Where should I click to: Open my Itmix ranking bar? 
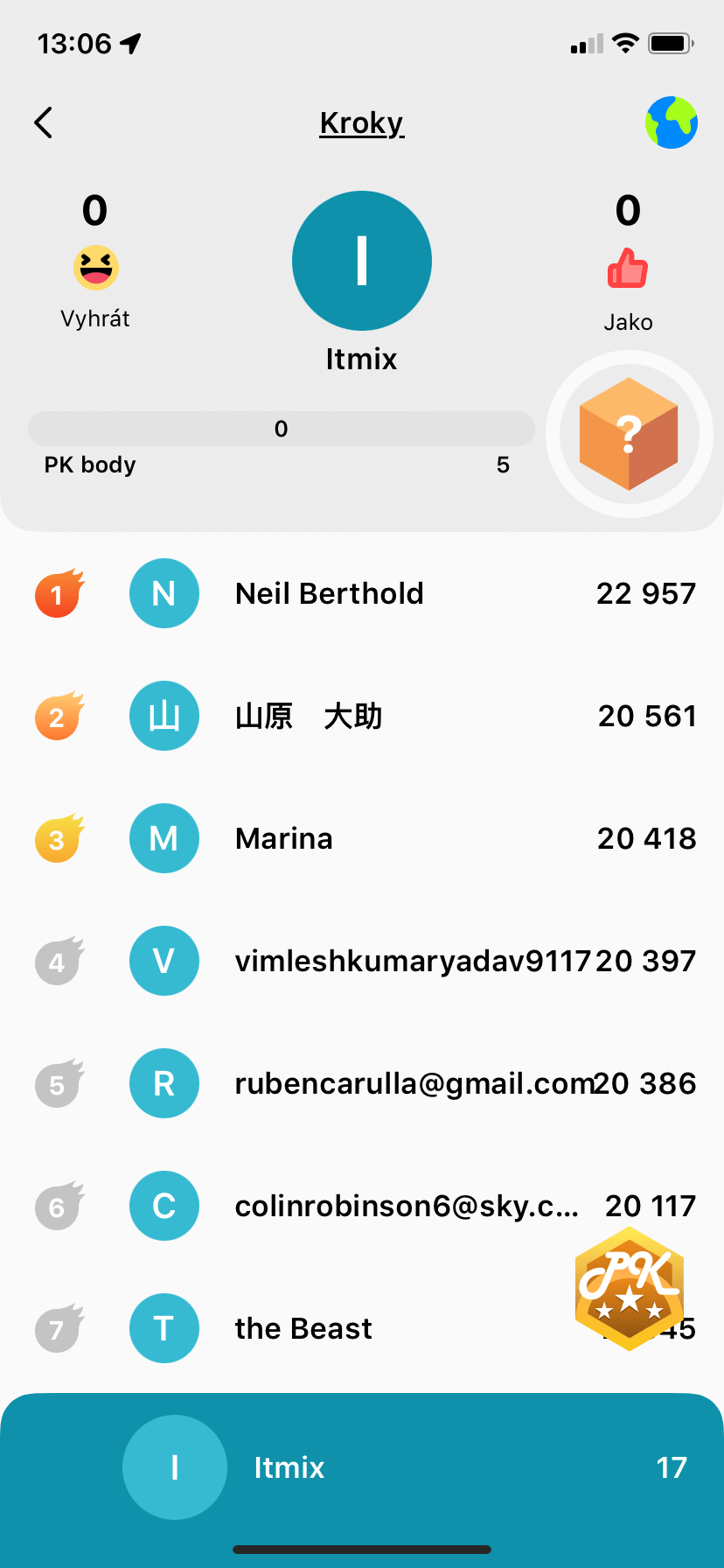tap(362, 1467)
